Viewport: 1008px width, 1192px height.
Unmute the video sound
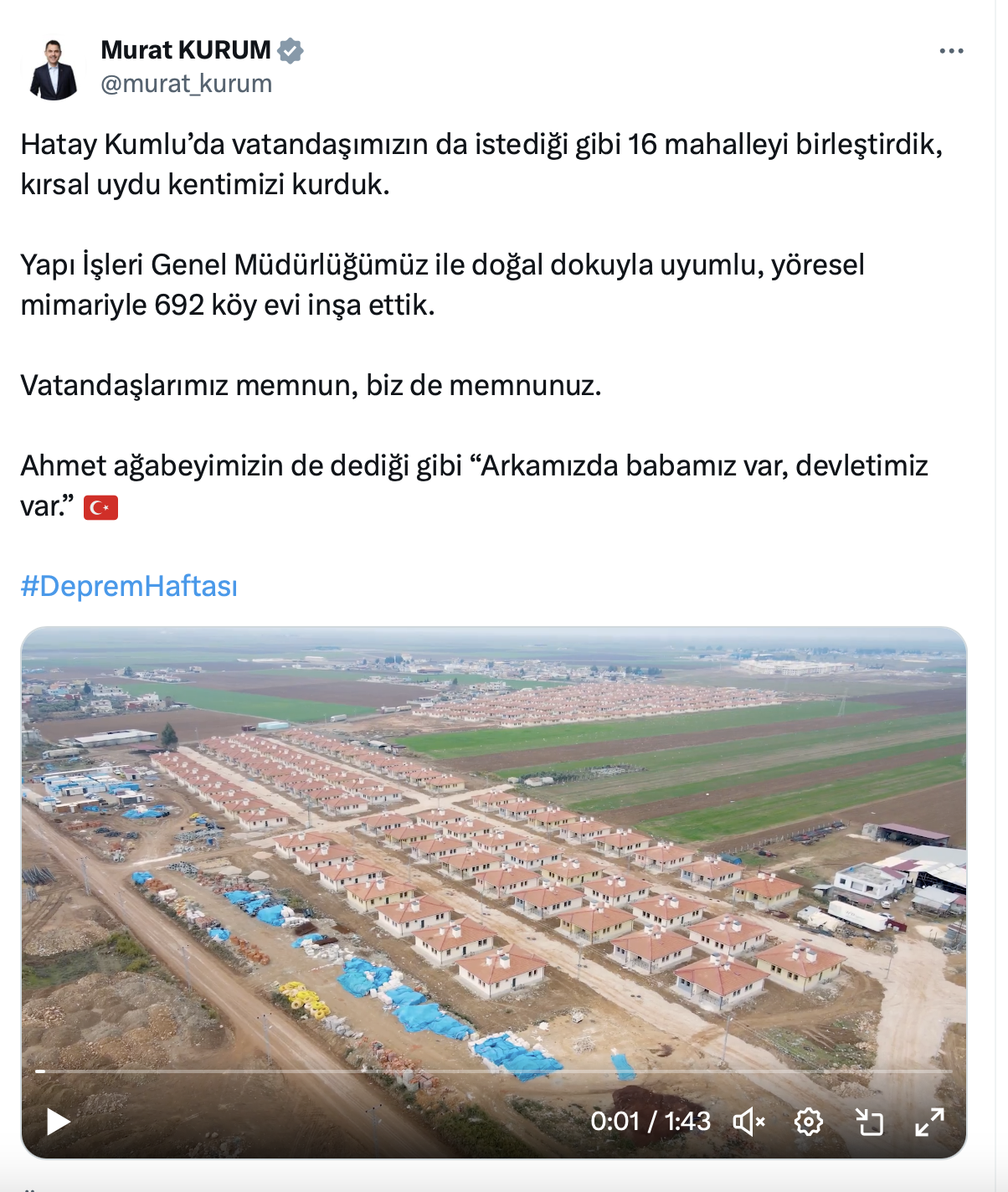click(x=748, y=1122)
